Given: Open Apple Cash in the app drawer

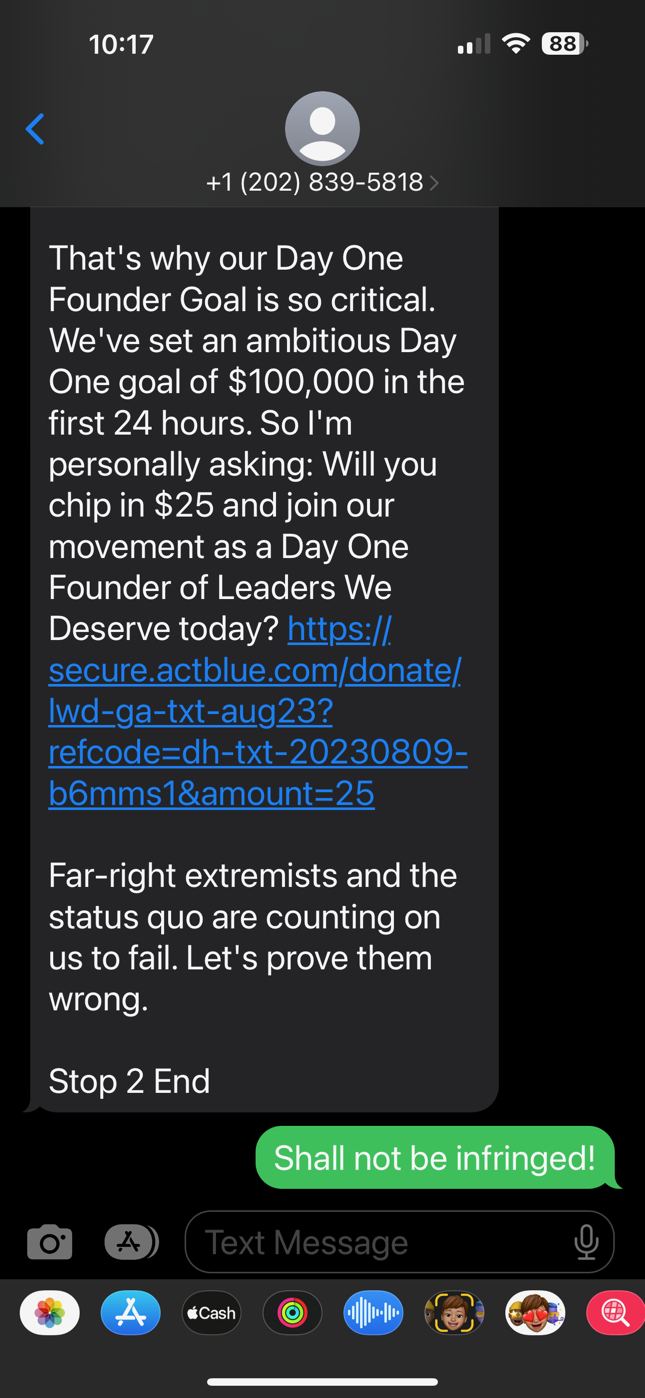Looking at the screenshot, I should tap(212, 1313).
